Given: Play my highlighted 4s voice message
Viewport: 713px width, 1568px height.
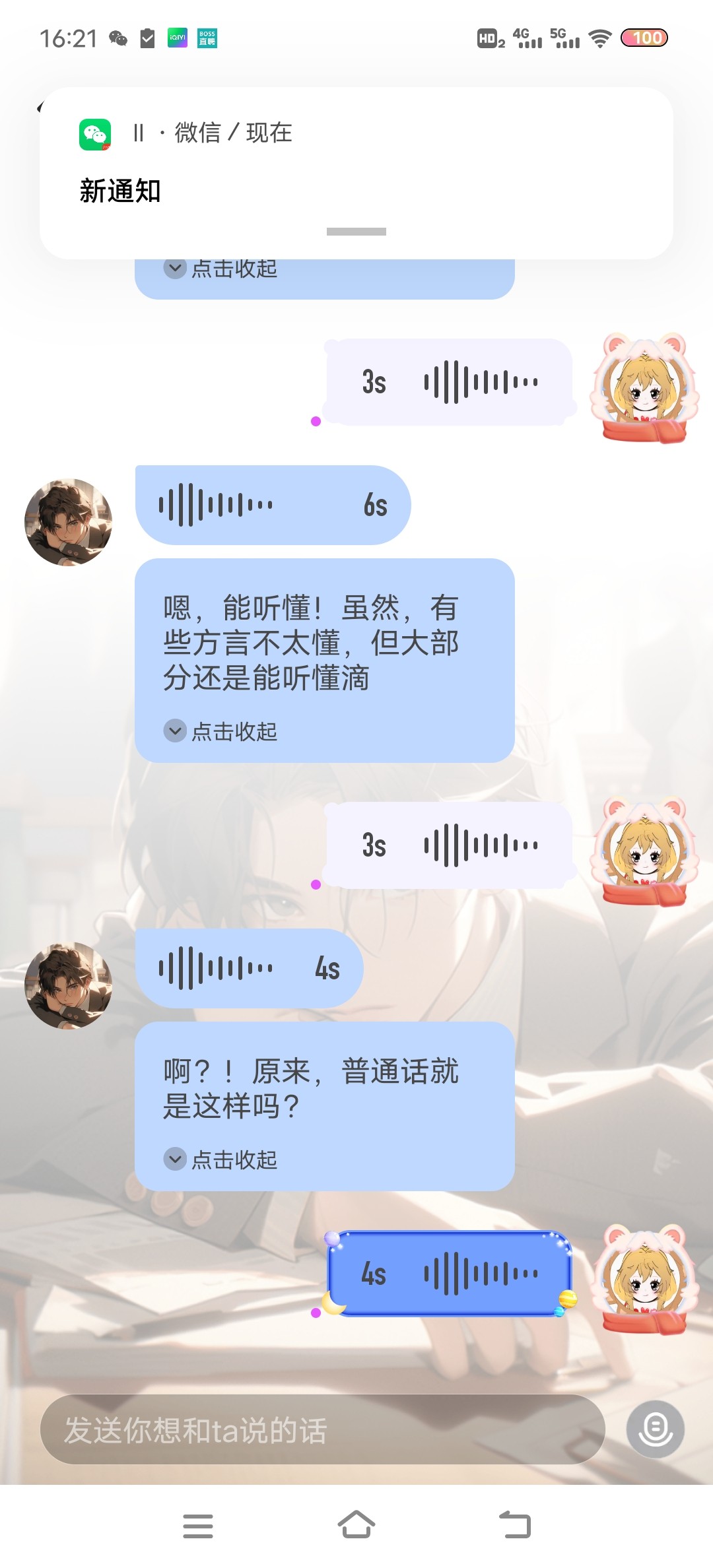Looking at the screenshot, I should 450,1273.
